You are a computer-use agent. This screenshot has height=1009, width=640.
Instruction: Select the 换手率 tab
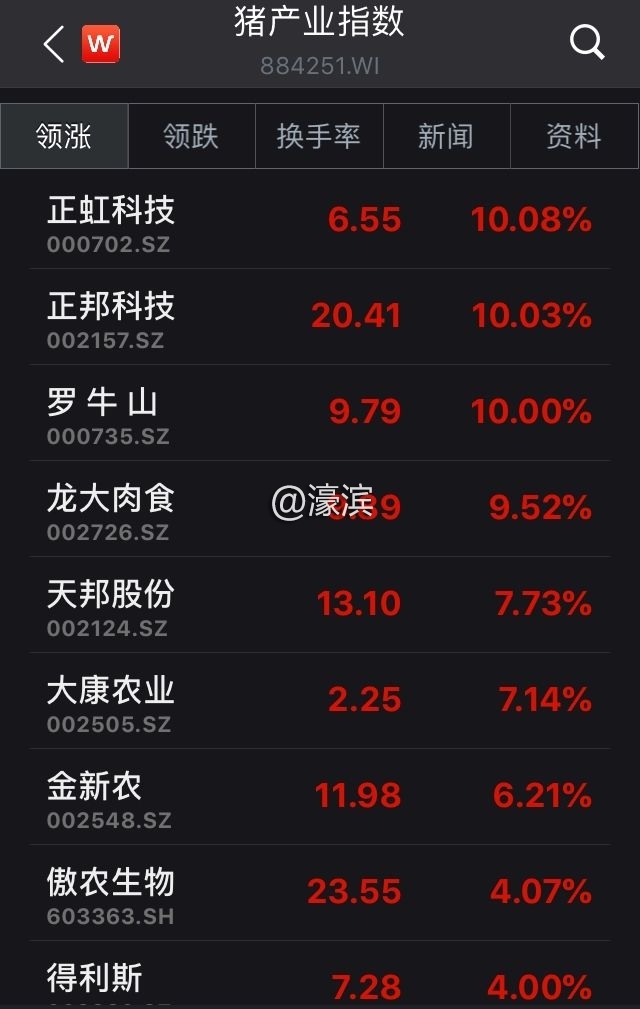pyautogui.click(x=318, y=136)
